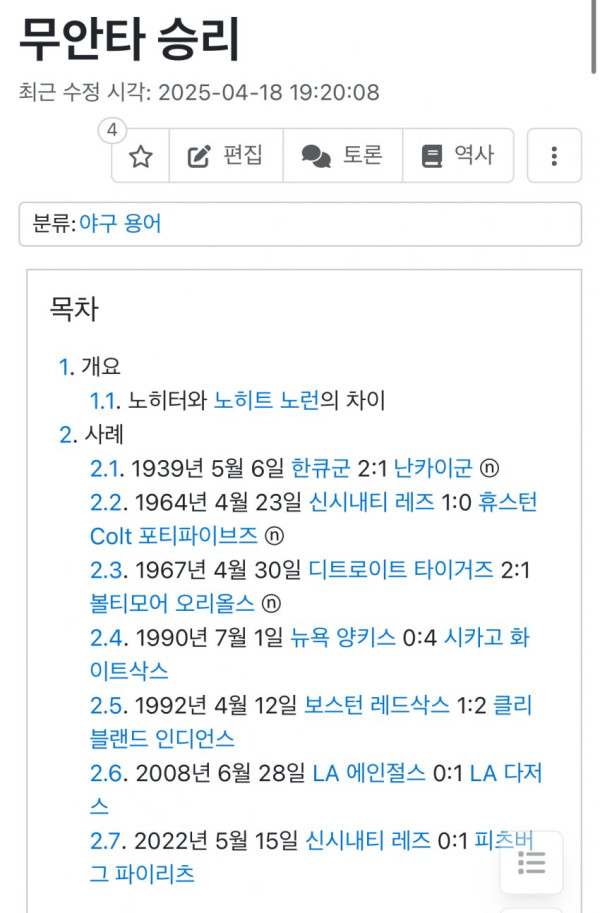This screenshot has width=600, height=913.
Task: Open the 노히트 노런 link
Action: click(x=266, y=401)
